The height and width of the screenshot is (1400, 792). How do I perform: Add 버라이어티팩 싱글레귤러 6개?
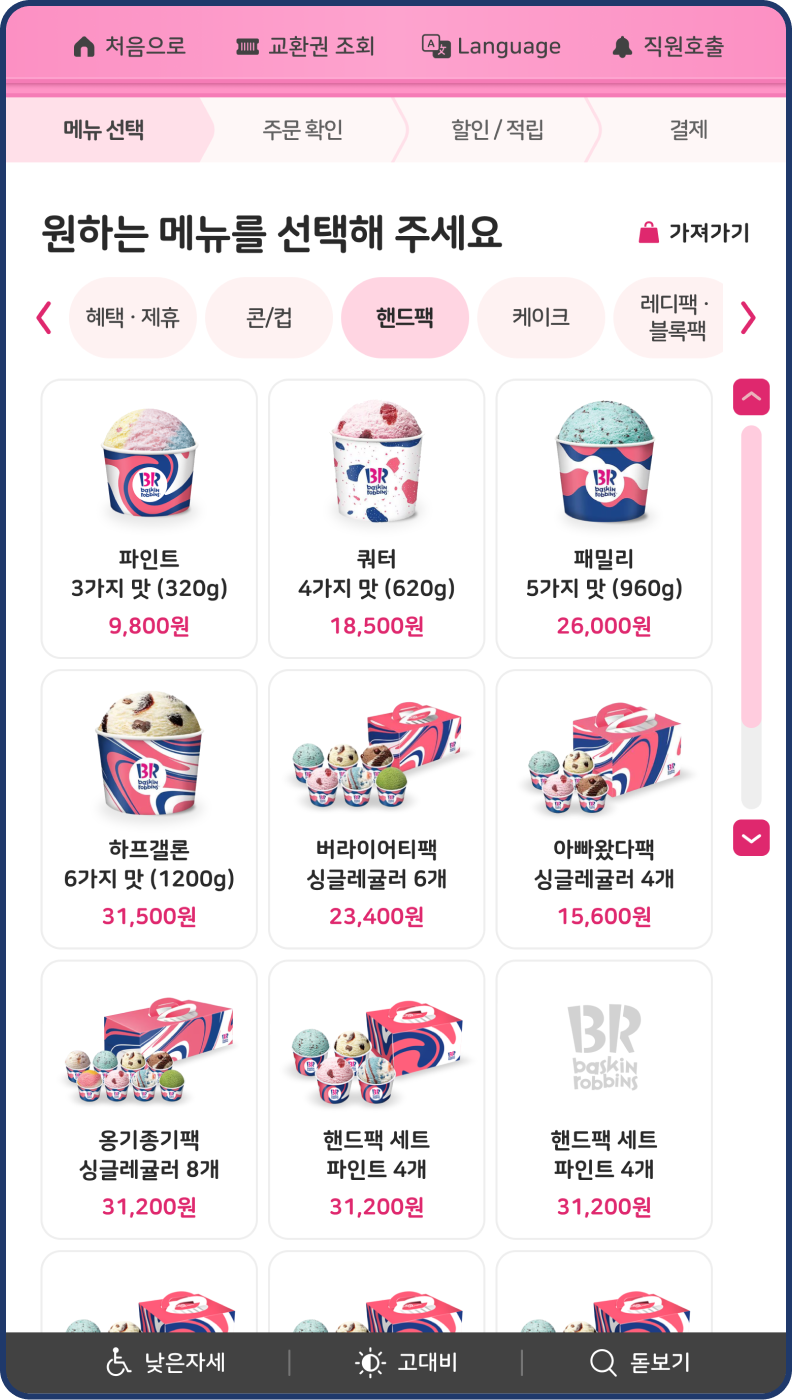pos(376,808)
